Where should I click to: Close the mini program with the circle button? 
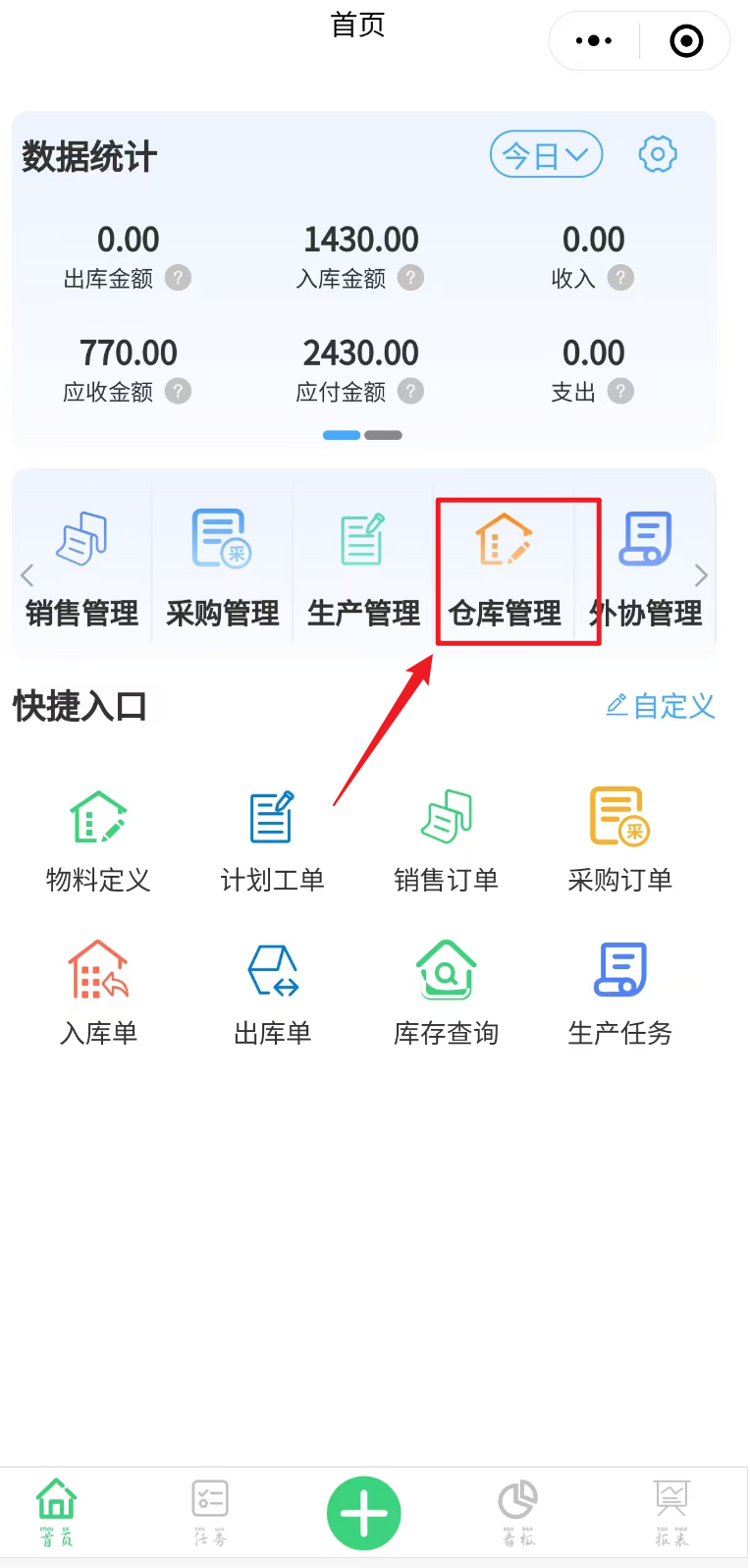(686, 40)
